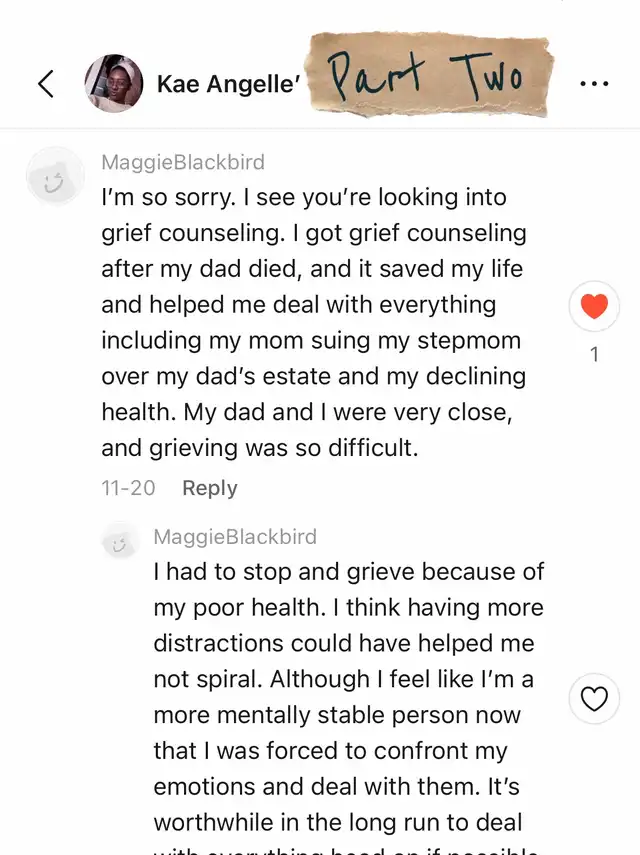Screen dimensions: 640x855
Task: Reply to MaggieBlackbird's comment dated 11-20
Action: [x=209, y=488]
